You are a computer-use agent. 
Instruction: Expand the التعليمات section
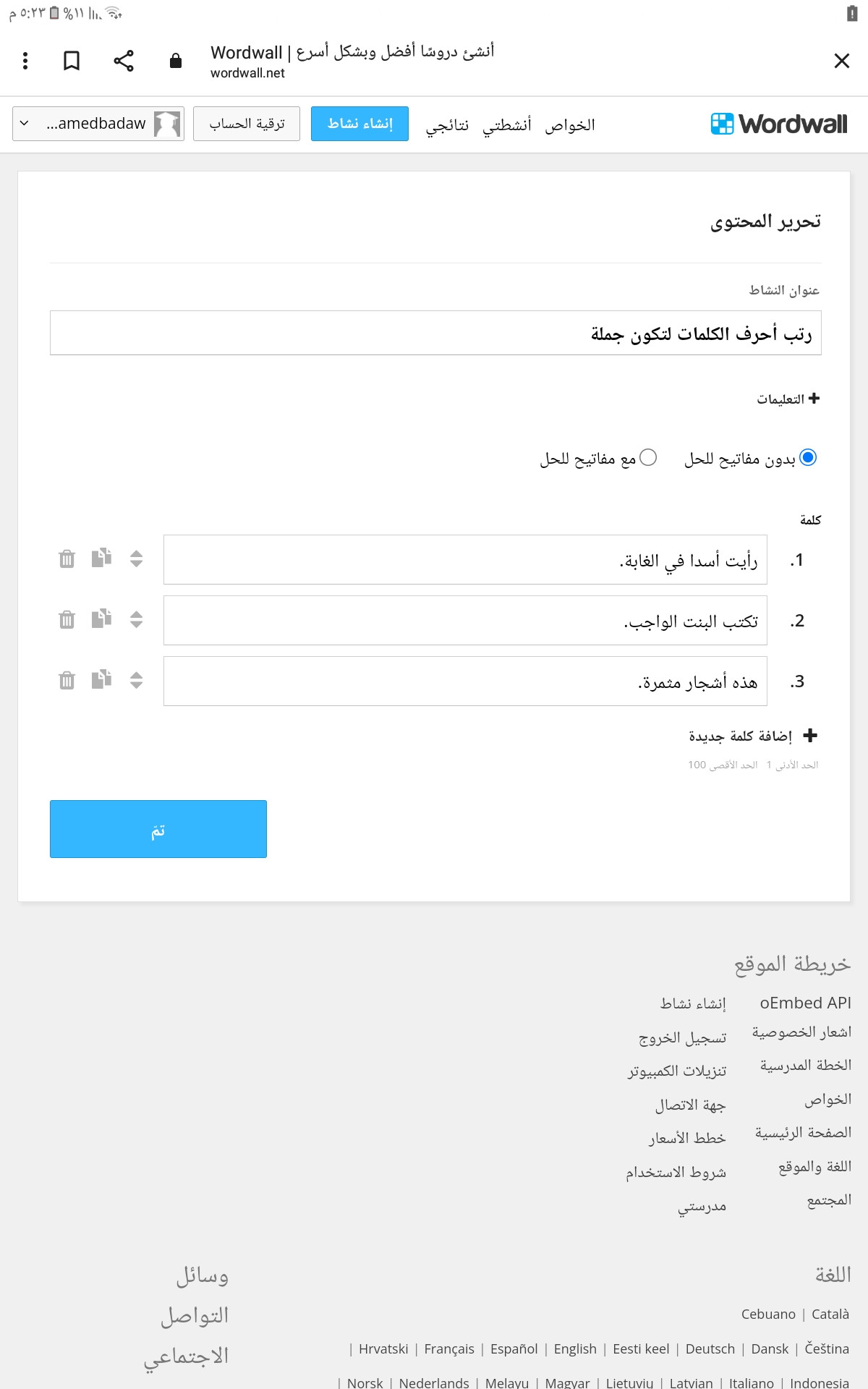click(x=788, y=399)
